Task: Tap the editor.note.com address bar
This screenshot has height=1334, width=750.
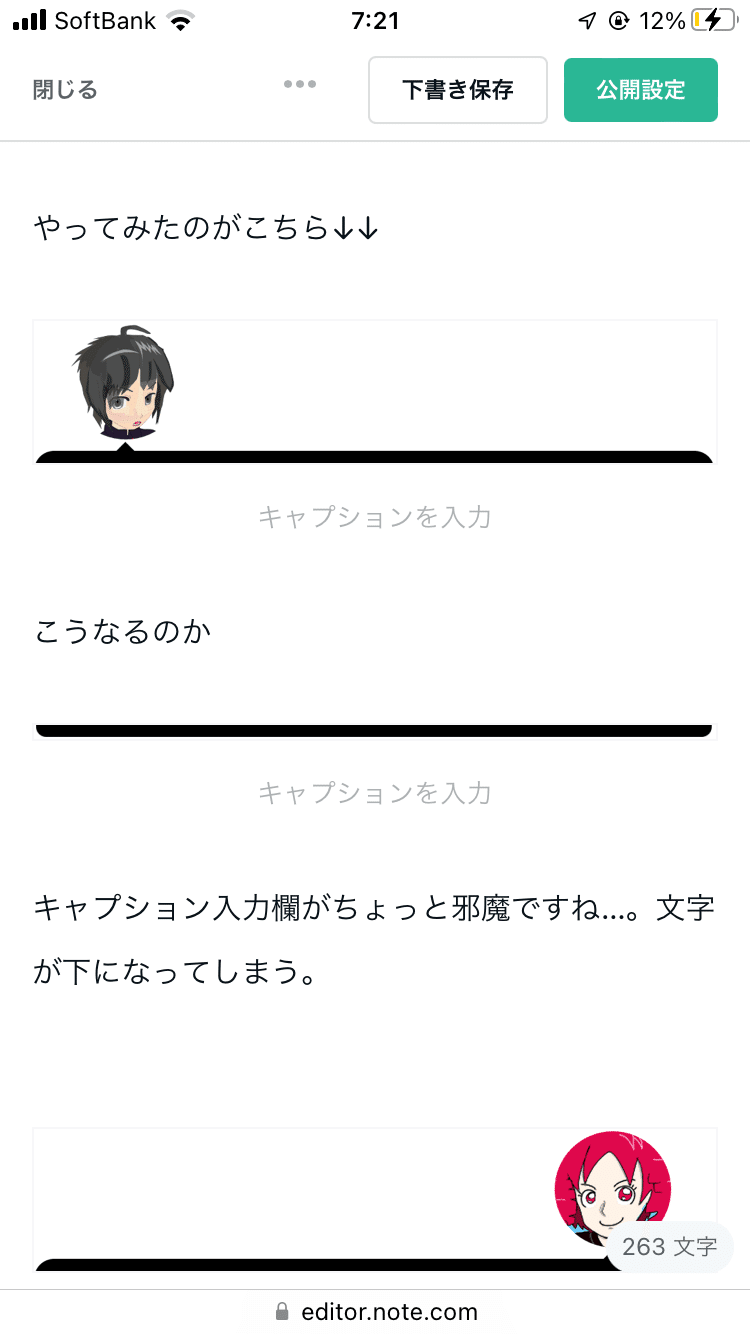Action: pyautogui.click(x=375, y=1311)
